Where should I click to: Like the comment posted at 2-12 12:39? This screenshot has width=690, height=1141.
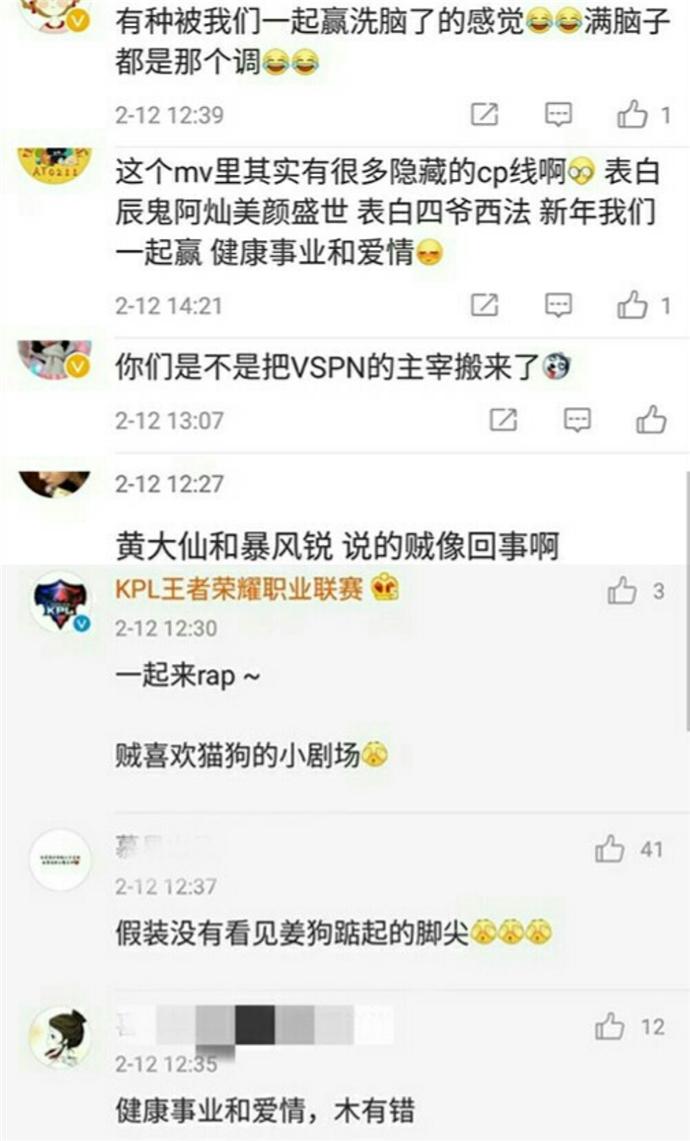click(632, 115)
